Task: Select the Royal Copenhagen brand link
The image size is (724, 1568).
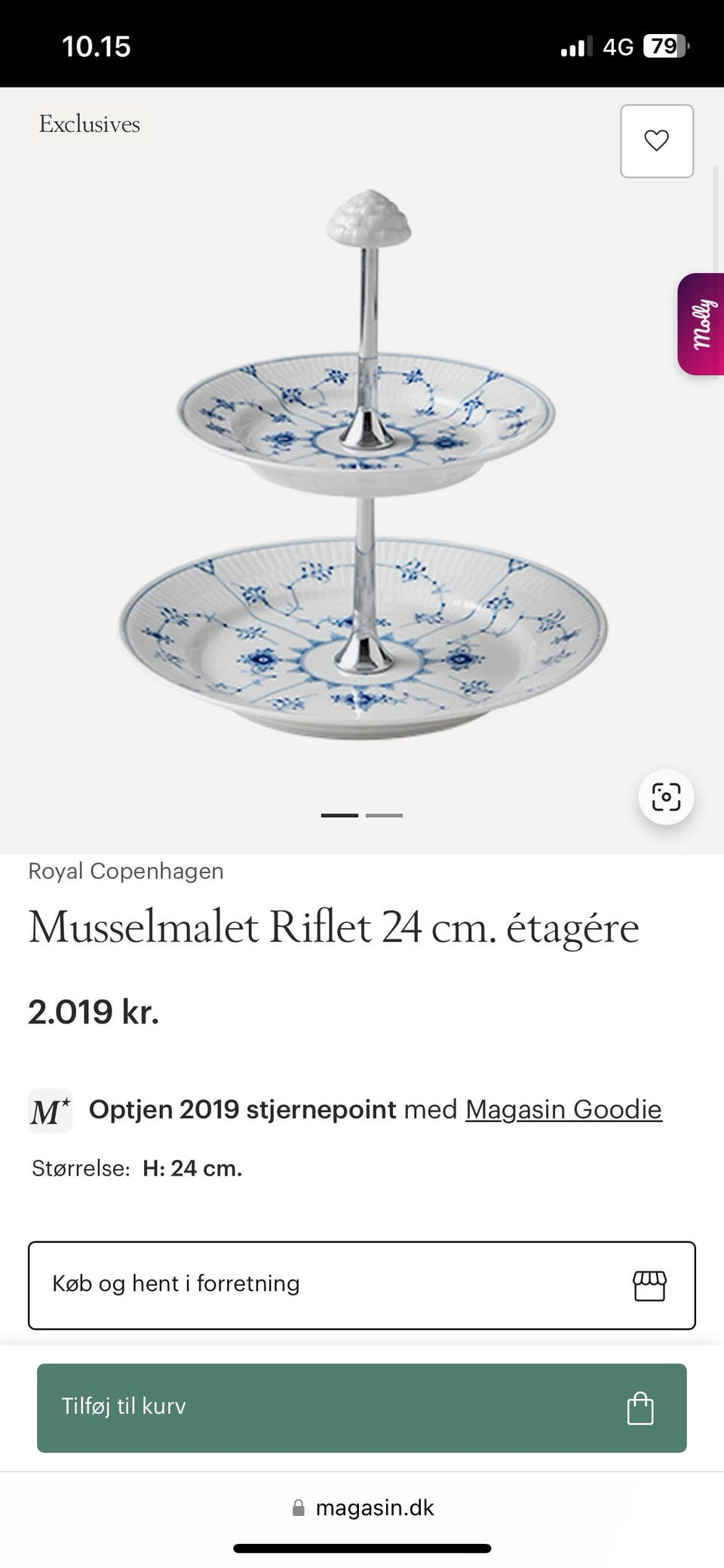Action: click(125, 871)
